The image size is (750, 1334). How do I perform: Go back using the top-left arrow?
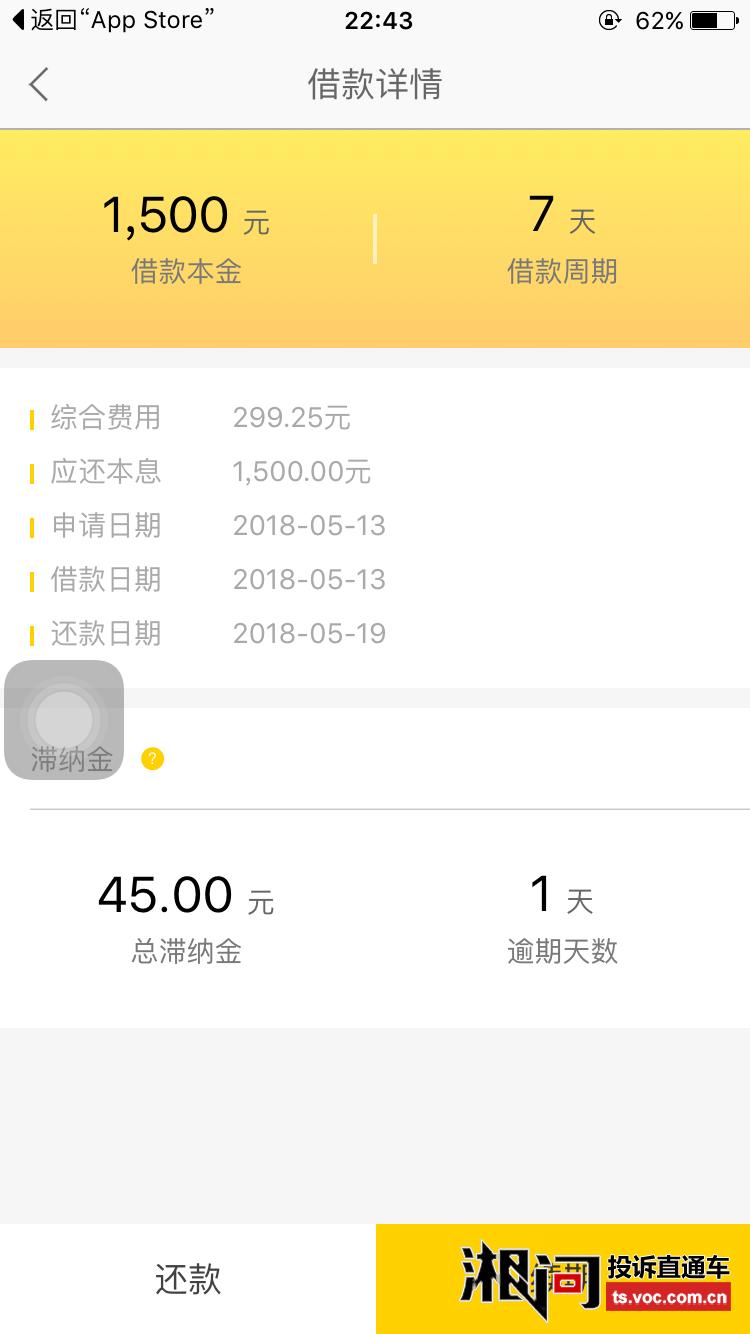pyautogui.click(x=39, y=85)
